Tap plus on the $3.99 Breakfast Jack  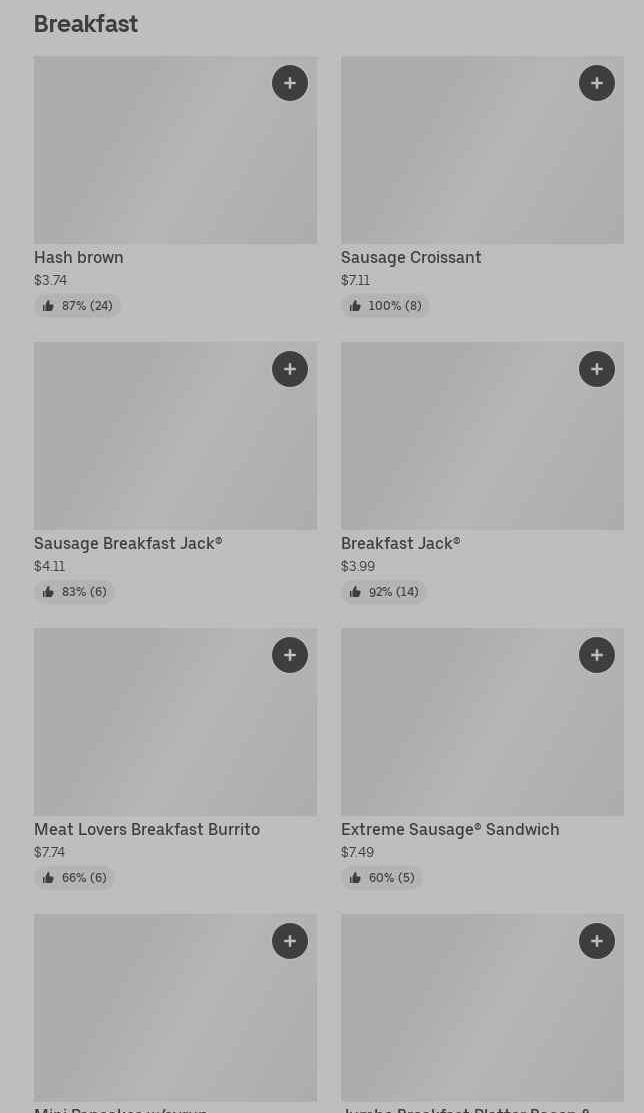[x=596, y=369]
